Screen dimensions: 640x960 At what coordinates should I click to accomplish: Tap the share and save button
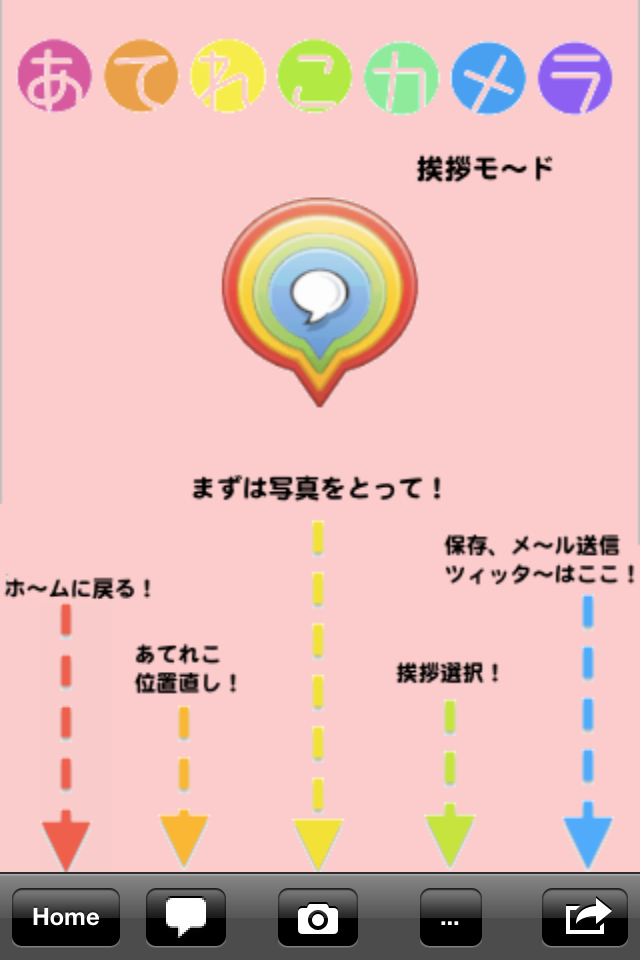pos(584,917)
